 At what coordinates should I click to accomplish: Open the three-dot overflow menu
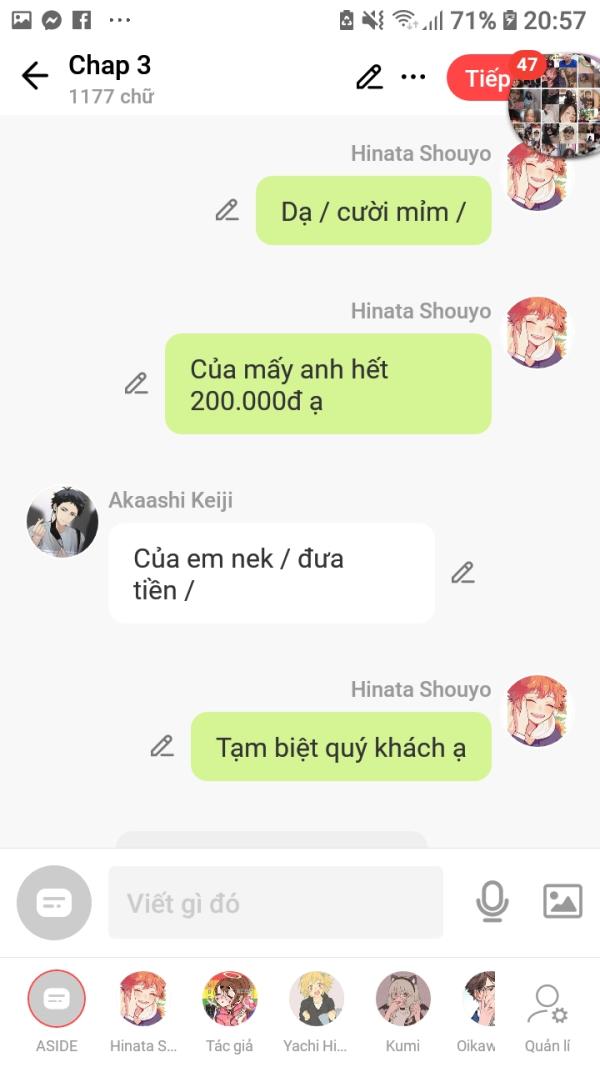[413, 77]
